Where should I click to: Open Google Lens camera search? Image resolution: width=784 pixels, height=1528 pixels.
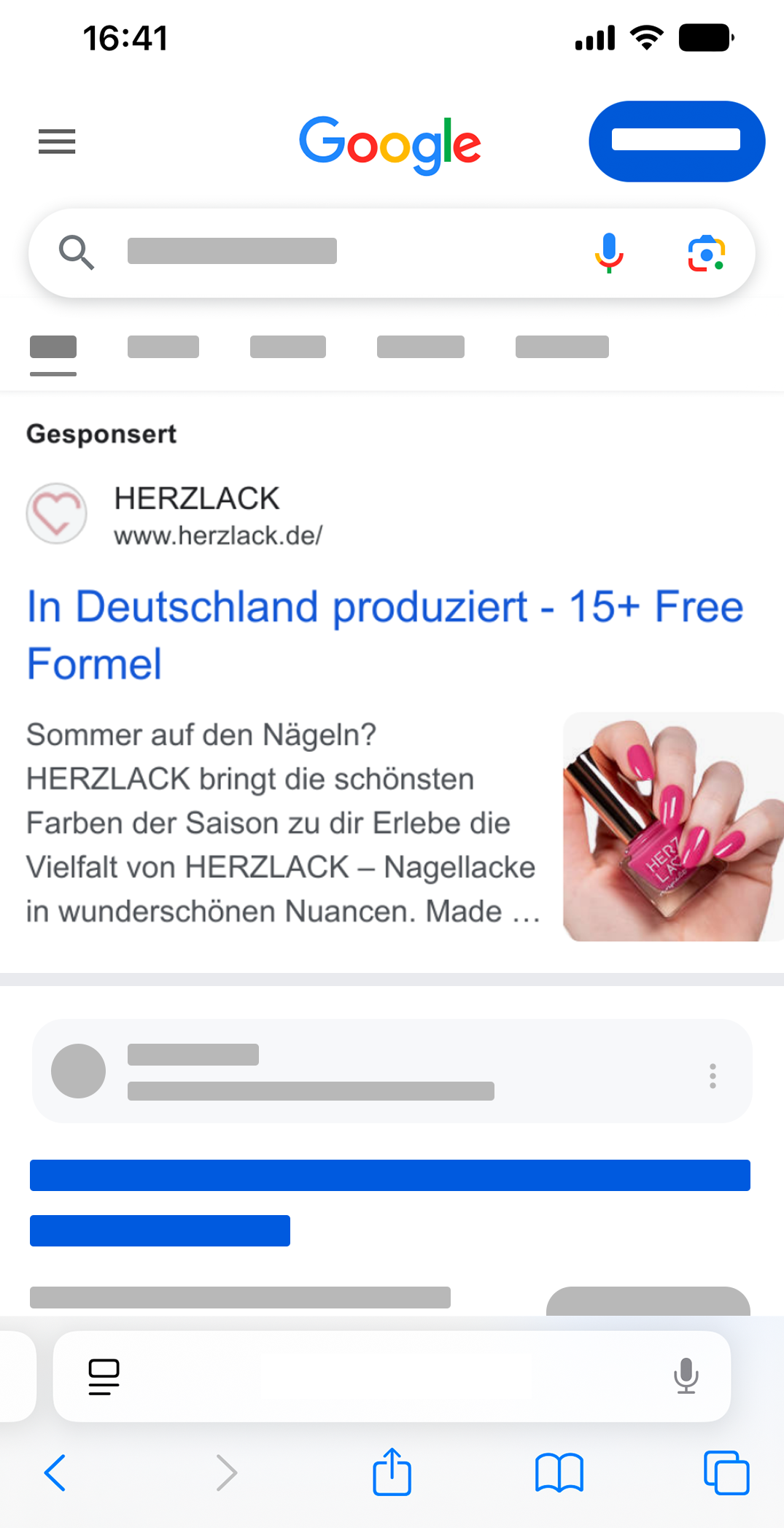pos(706,253)
